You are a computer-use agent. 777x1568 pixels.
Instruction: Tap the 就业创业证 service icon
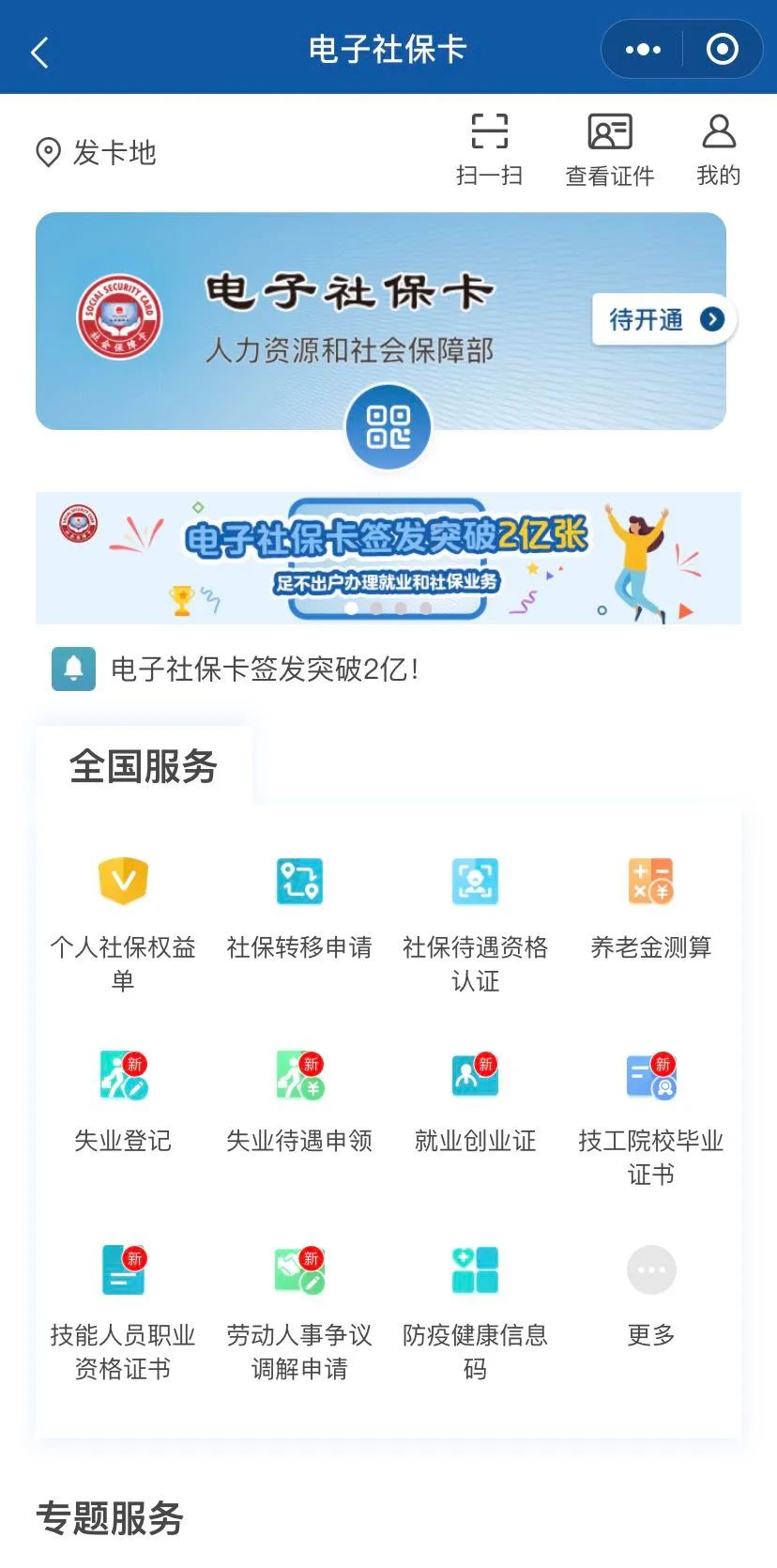(475, 1075)
